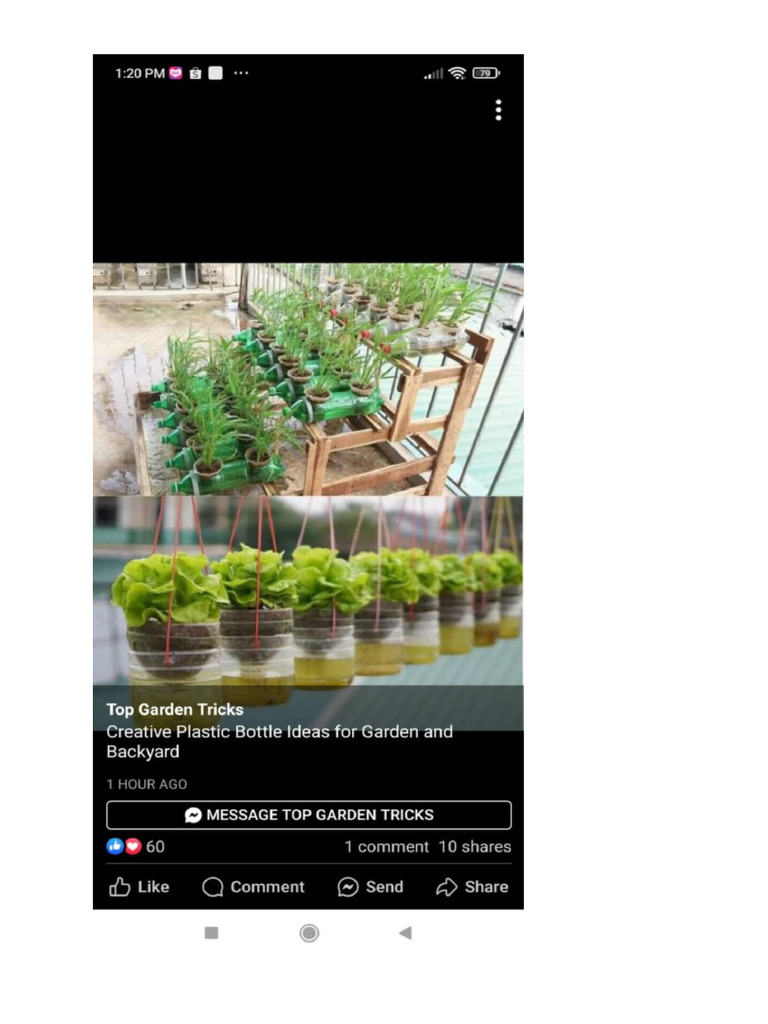Open the three-dot overflow menu
768x1024 pixels.
click(x=498, y=110)
